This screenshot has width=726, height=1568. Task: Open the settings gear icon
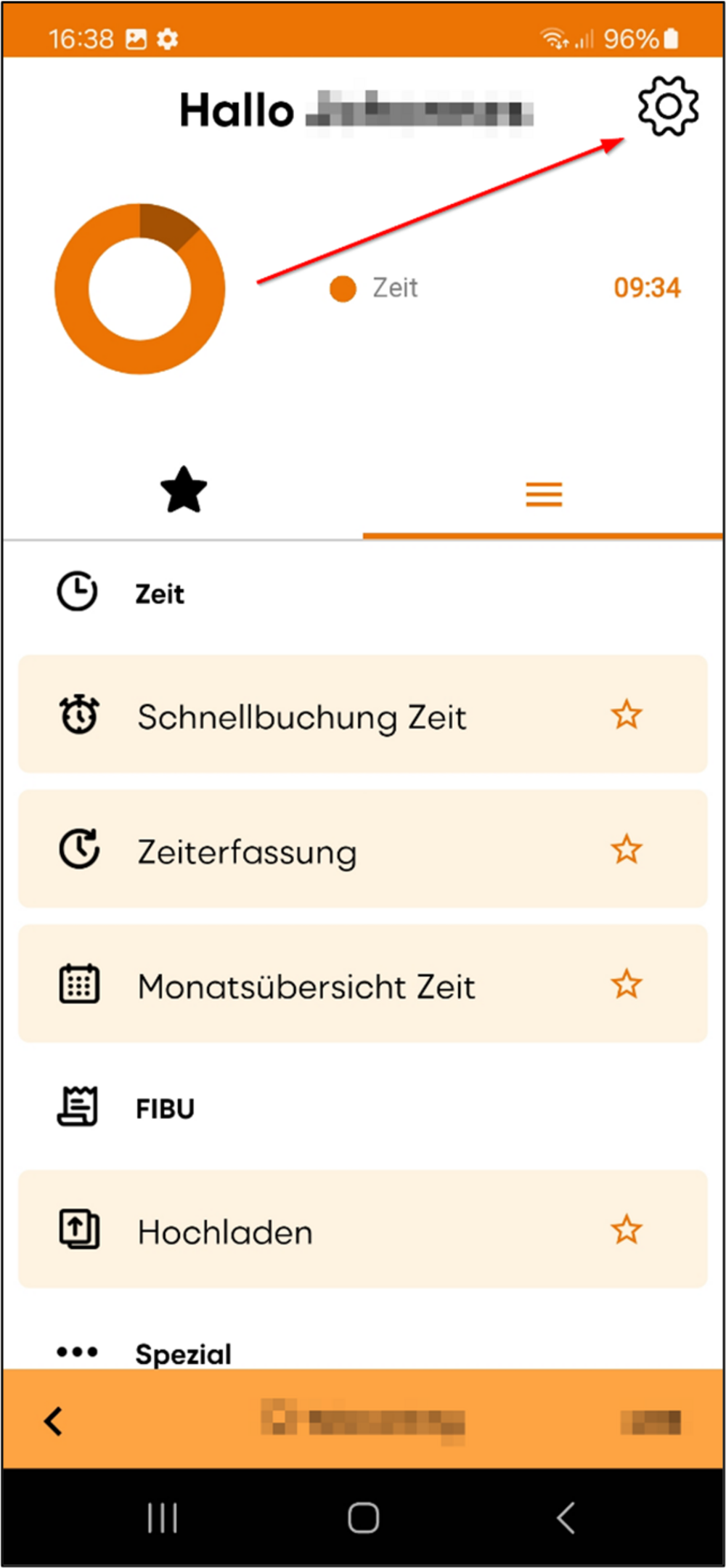pos(668,106)
